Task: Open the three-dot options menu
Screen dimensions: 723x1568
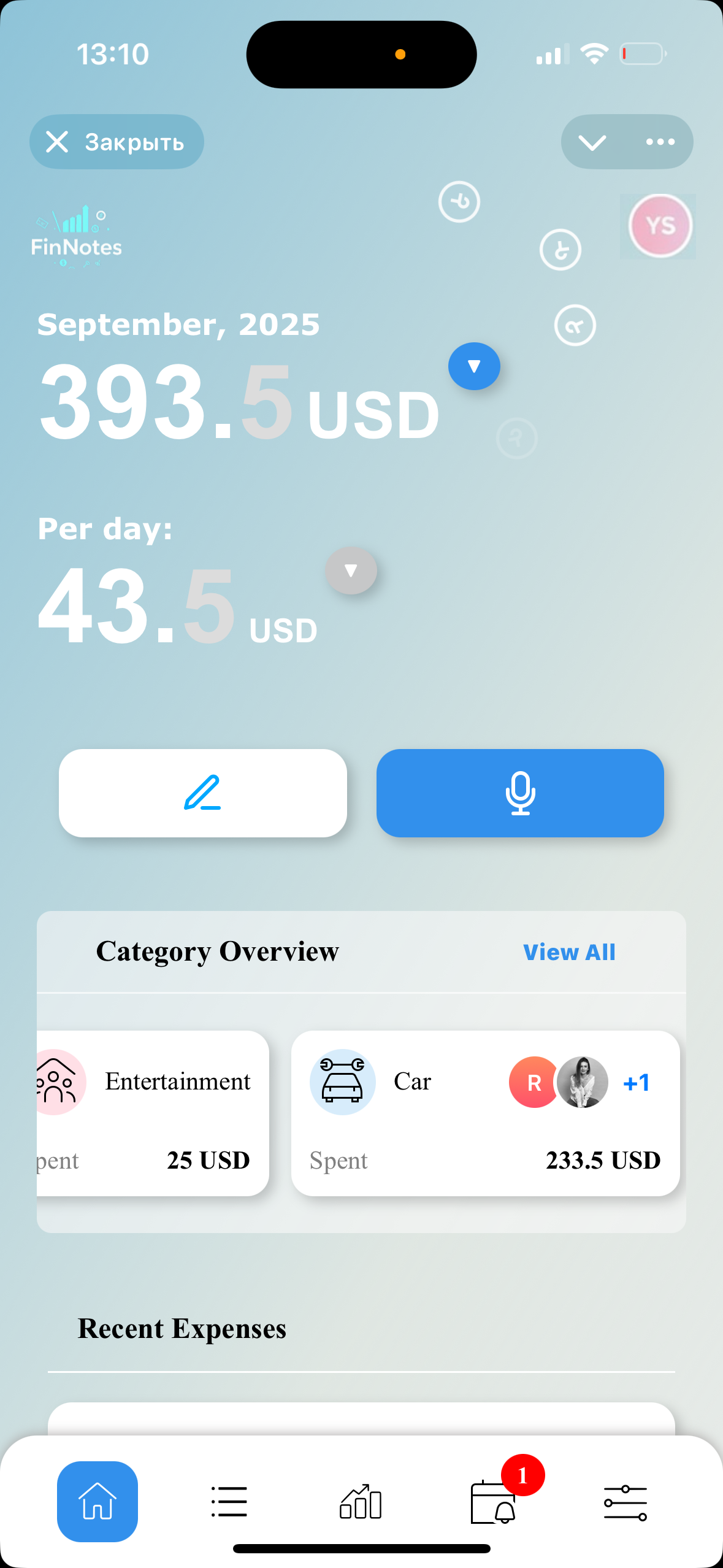Action: click(x=659, y=142)
